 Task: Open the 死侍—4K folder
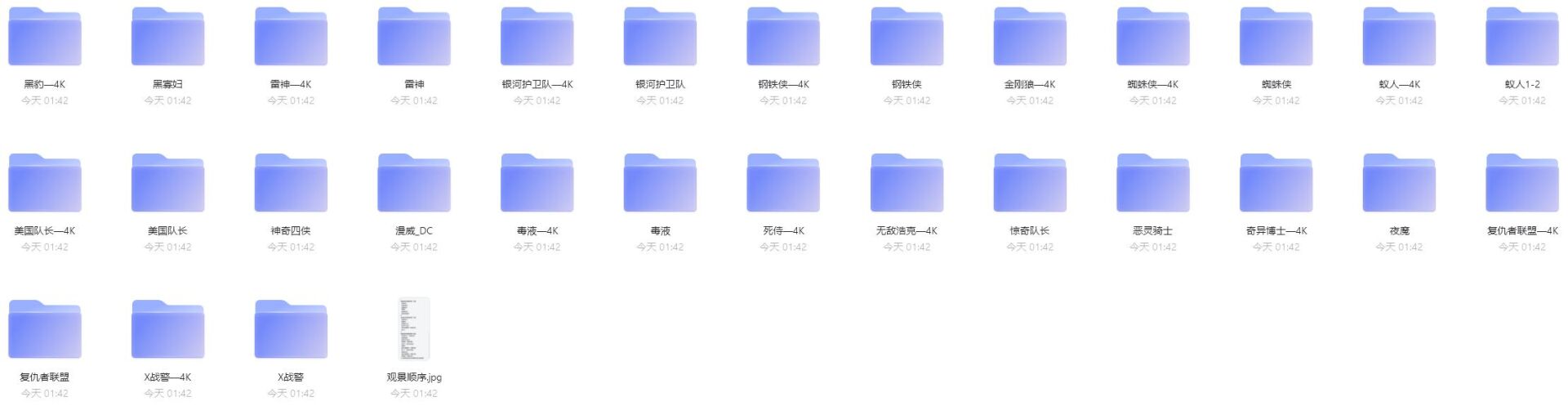[783, 184]
